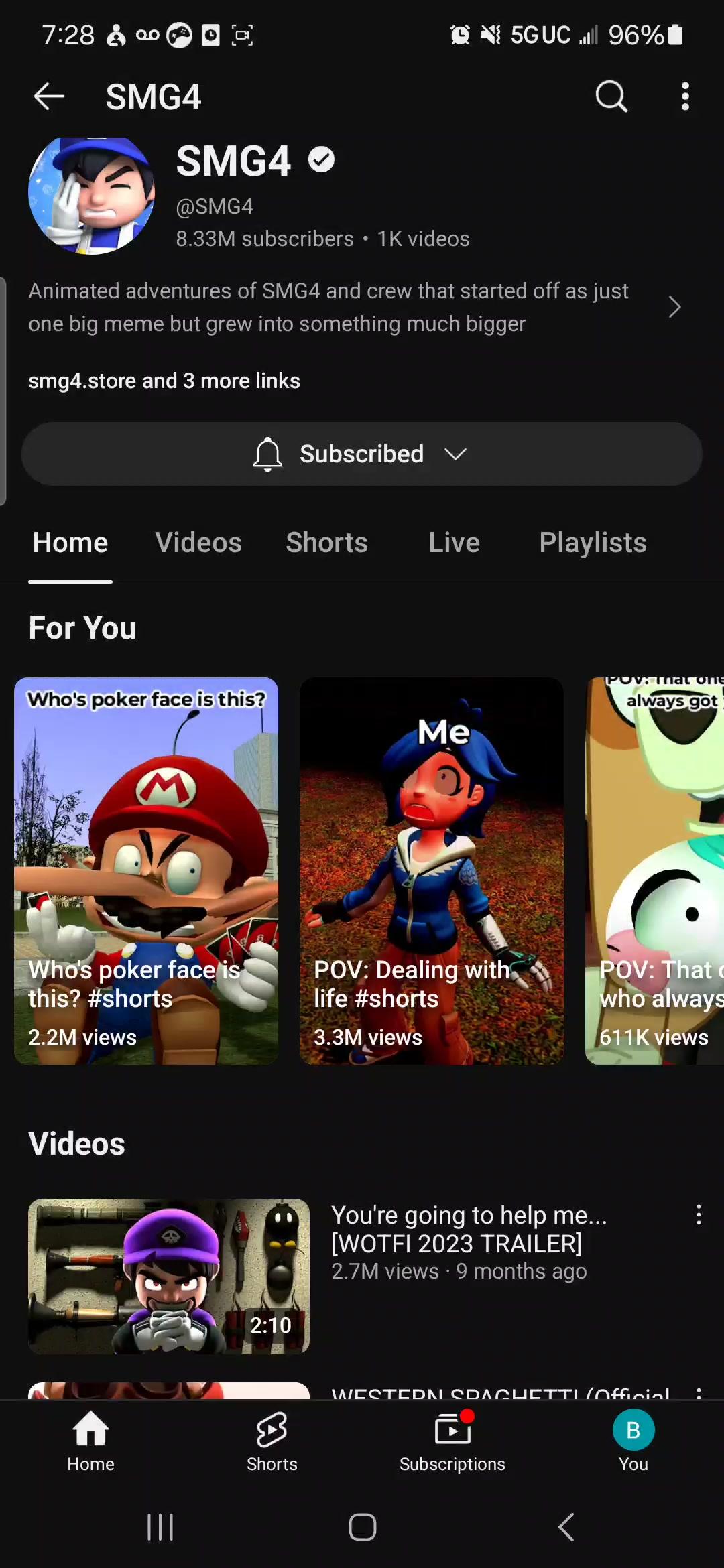The image size is (724, 1568).
Task: Expand the channel description
Action: point(674,308)
